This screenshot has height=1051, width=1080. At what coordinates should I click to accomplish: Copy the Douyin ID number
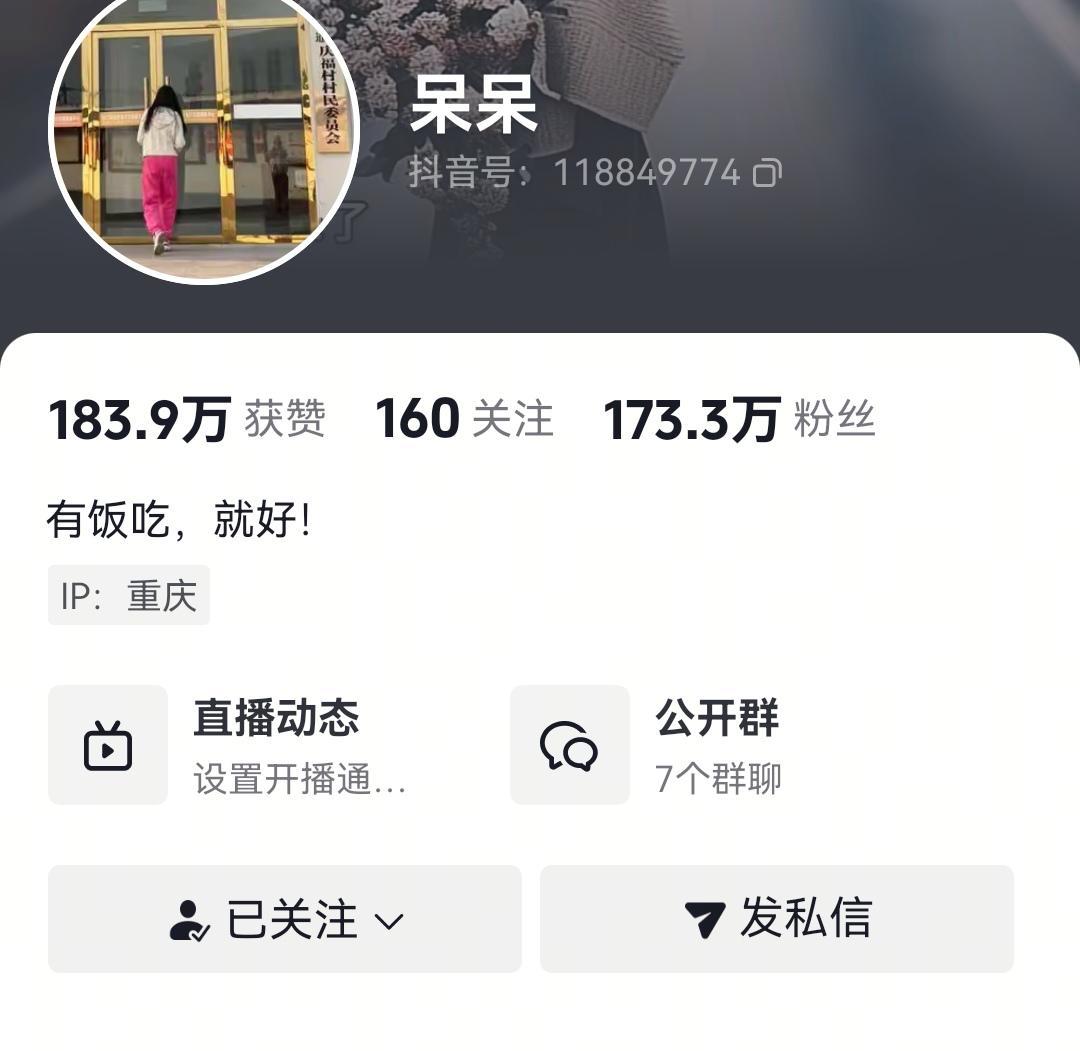pos(767,173)
